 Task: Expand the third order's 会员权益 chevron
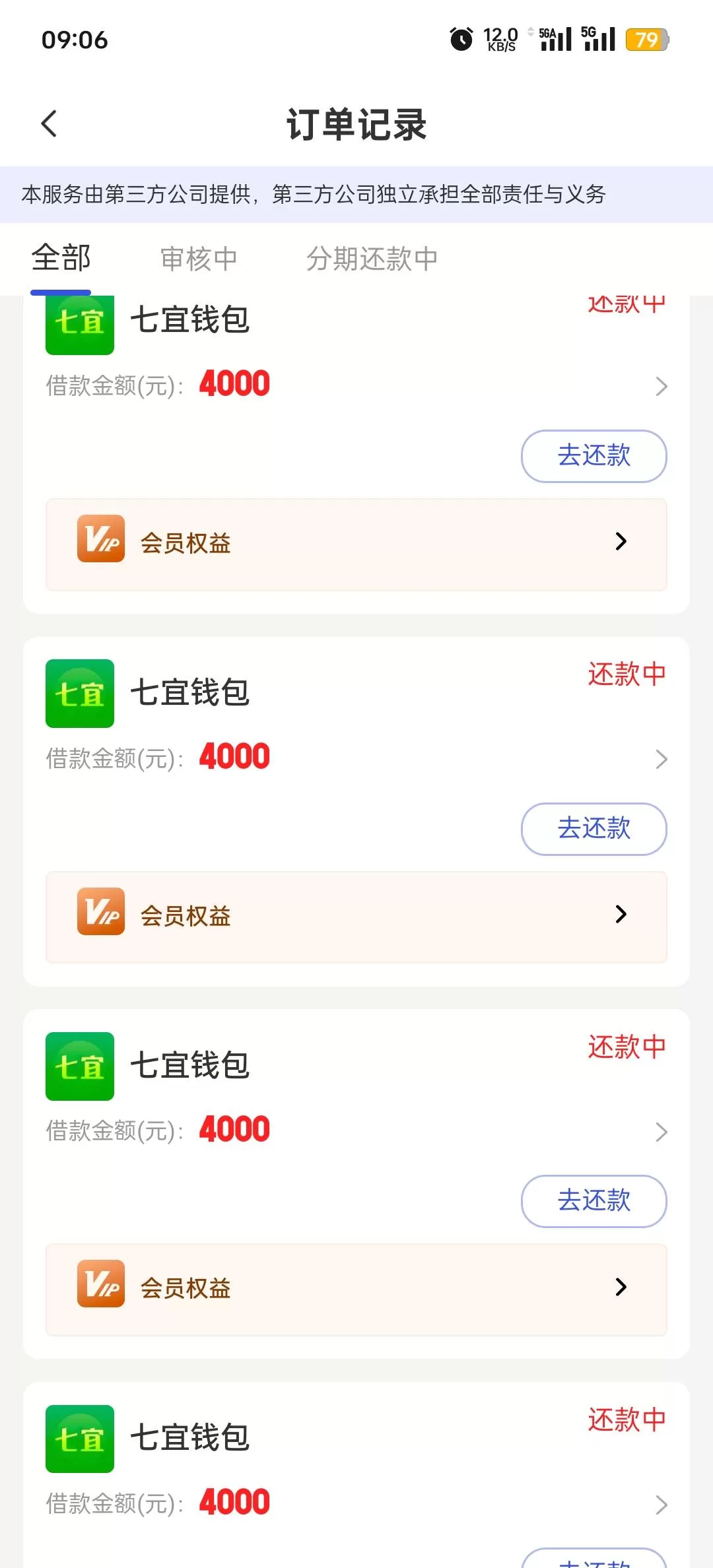click(619, 1286)
